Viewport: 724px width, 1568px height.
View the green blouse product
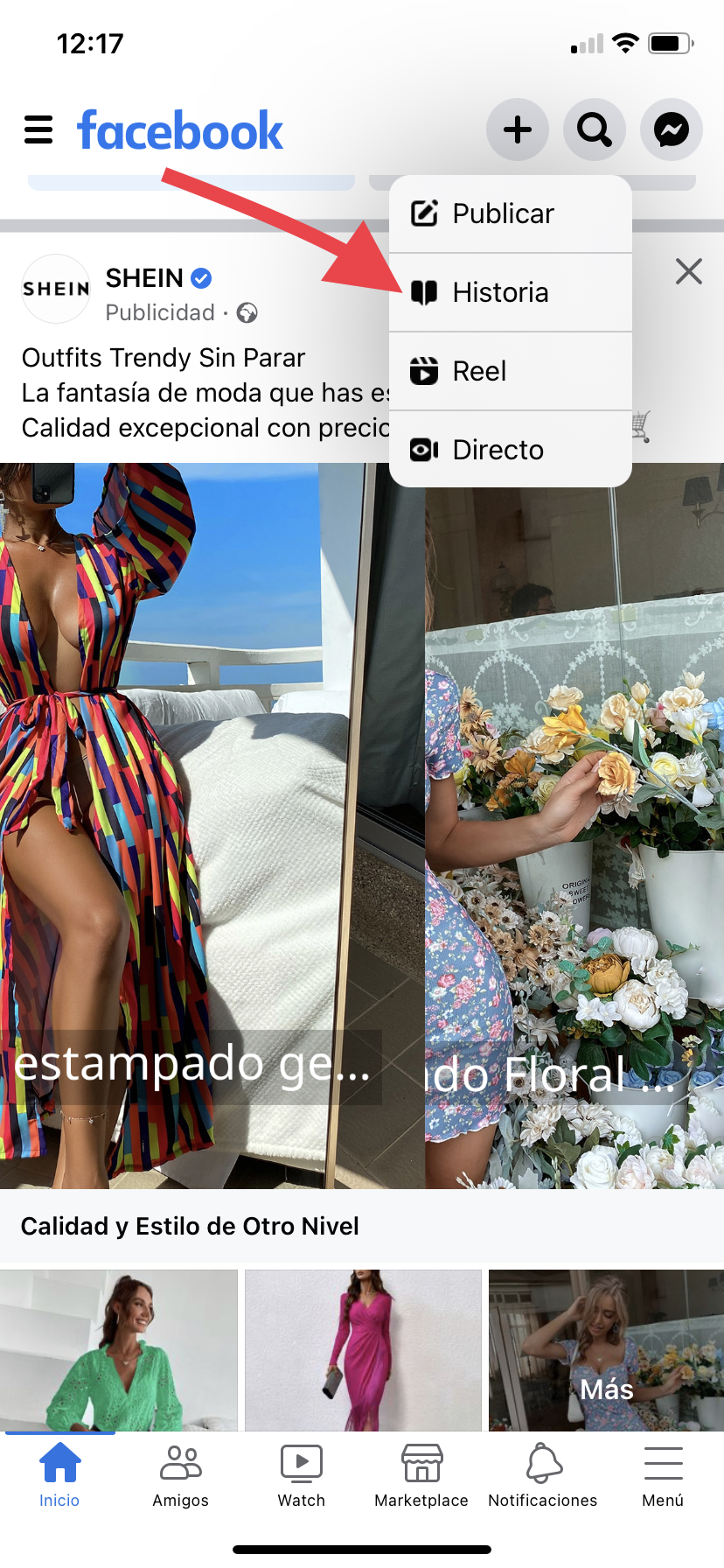[x=119, y=1349]
